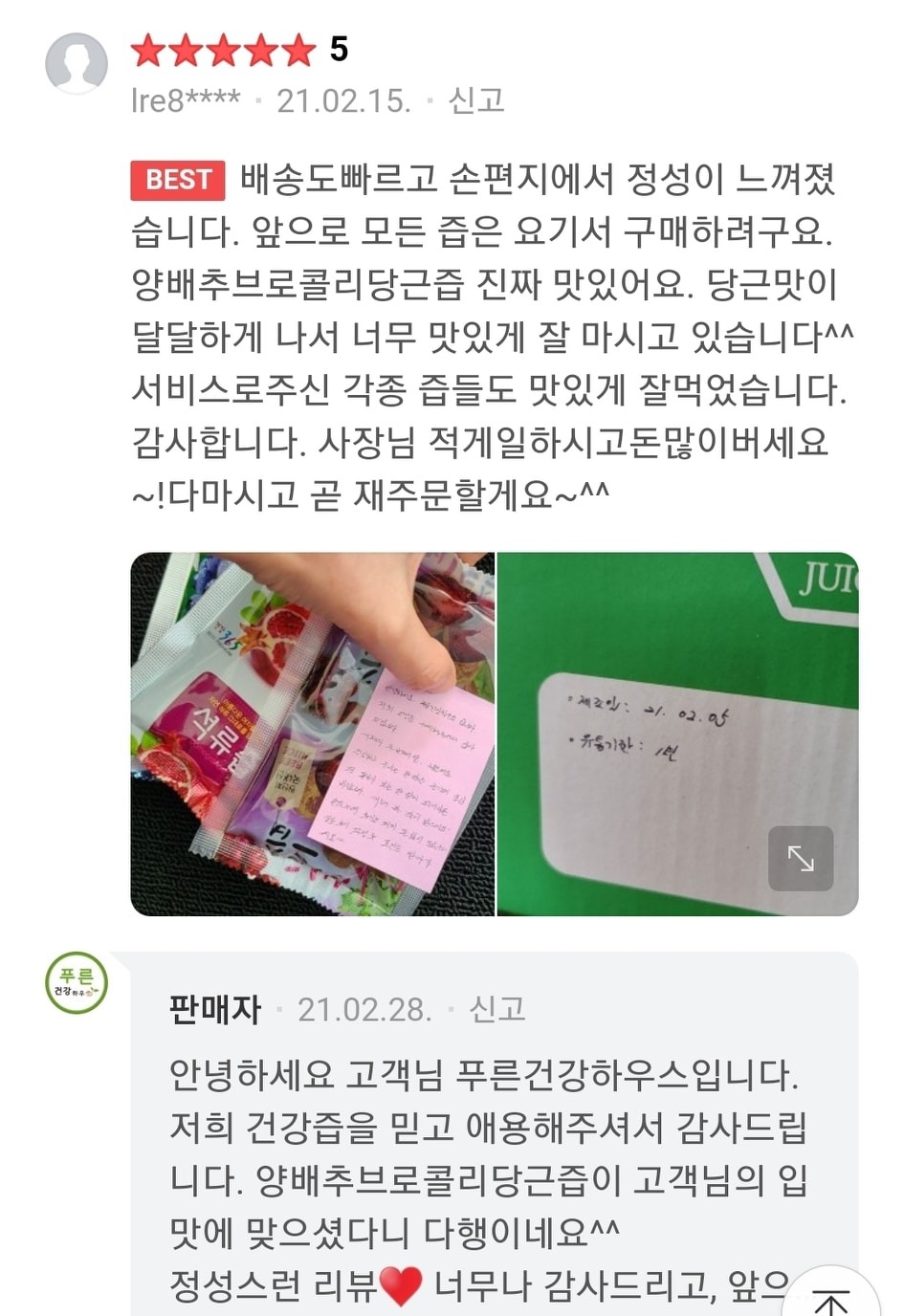
Task: Open the seller's profile icon
Action: (x=77, y=984)
